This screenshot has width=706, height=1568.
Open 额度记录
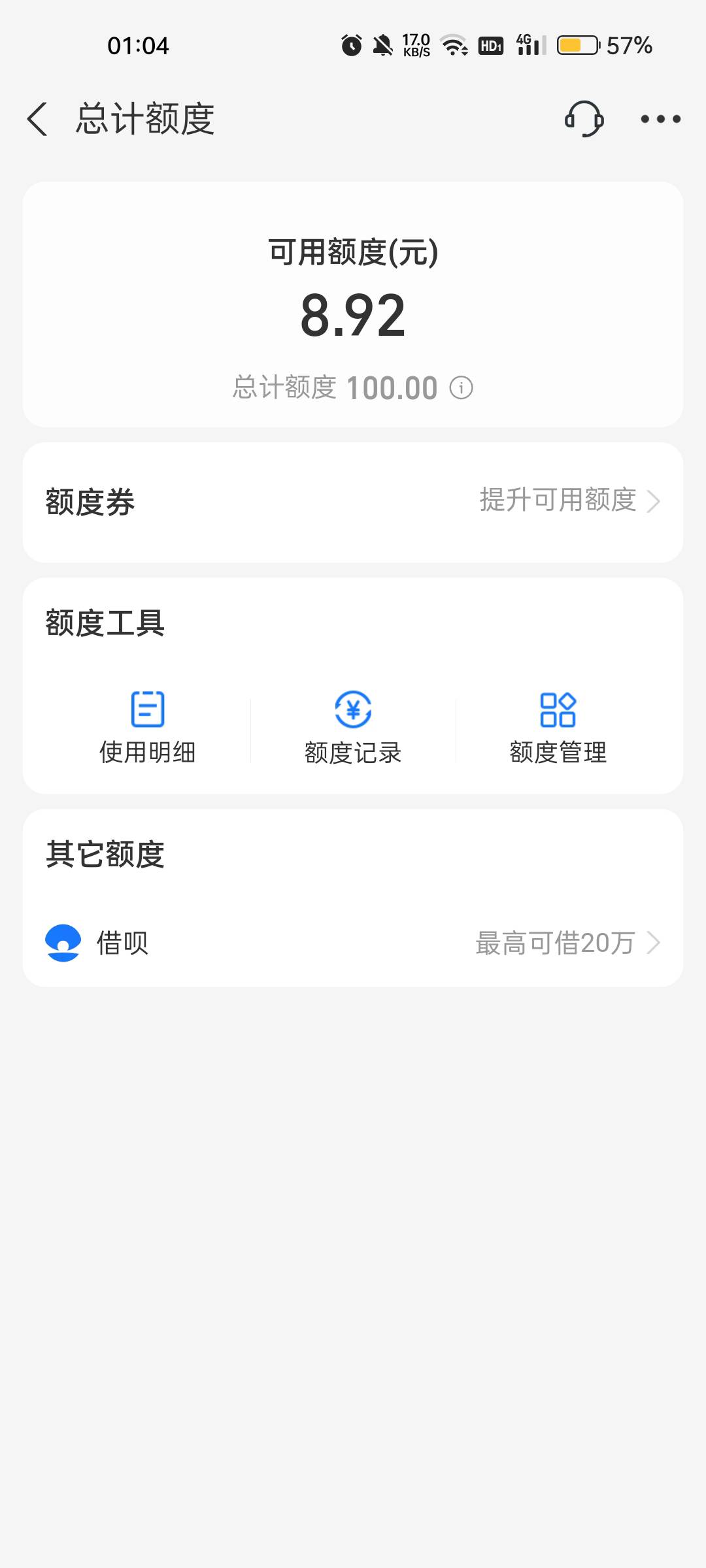[x=353, y=728]
